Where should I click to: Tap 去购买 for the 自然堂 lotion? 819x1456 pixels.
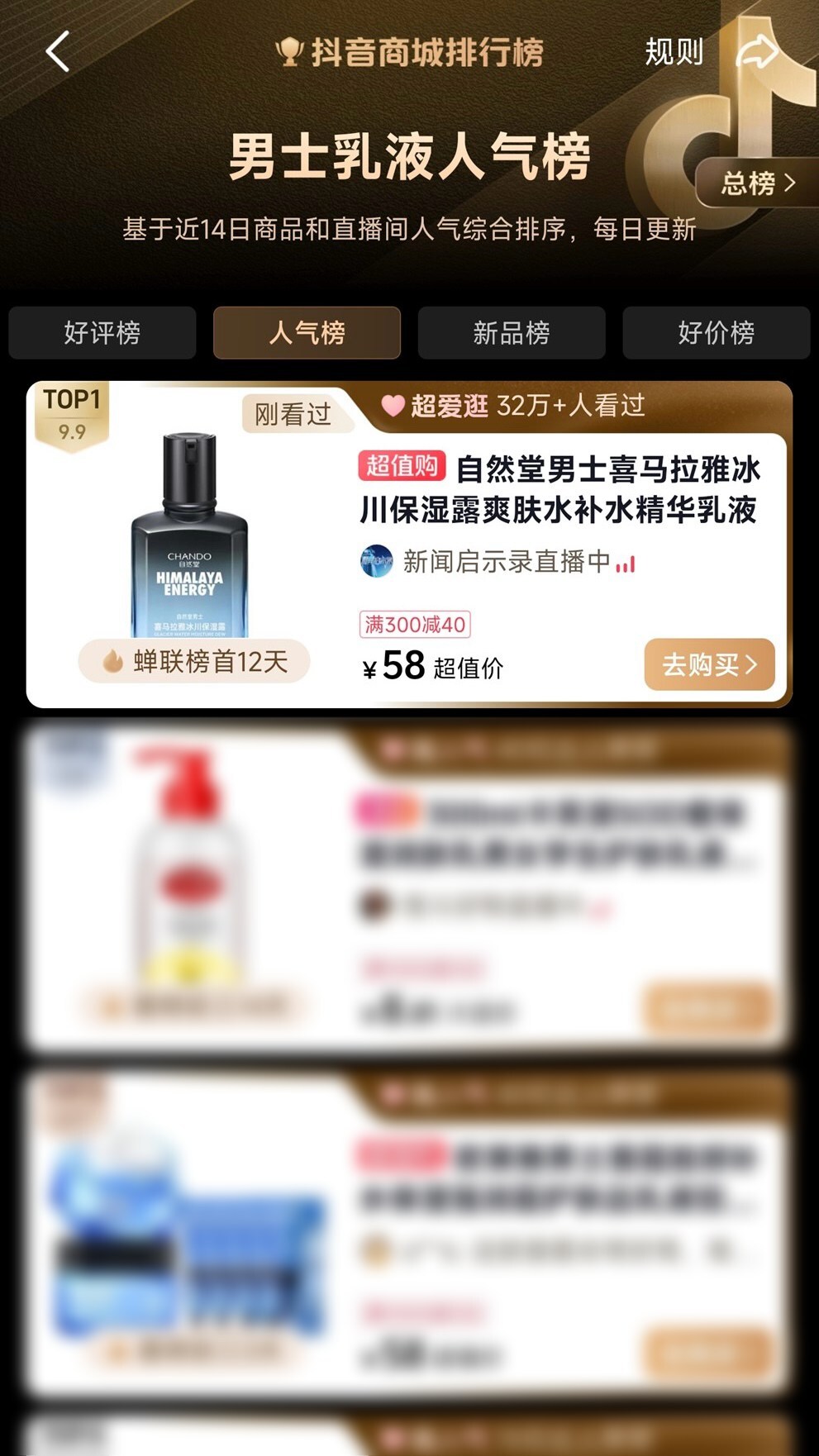point(709,664)
